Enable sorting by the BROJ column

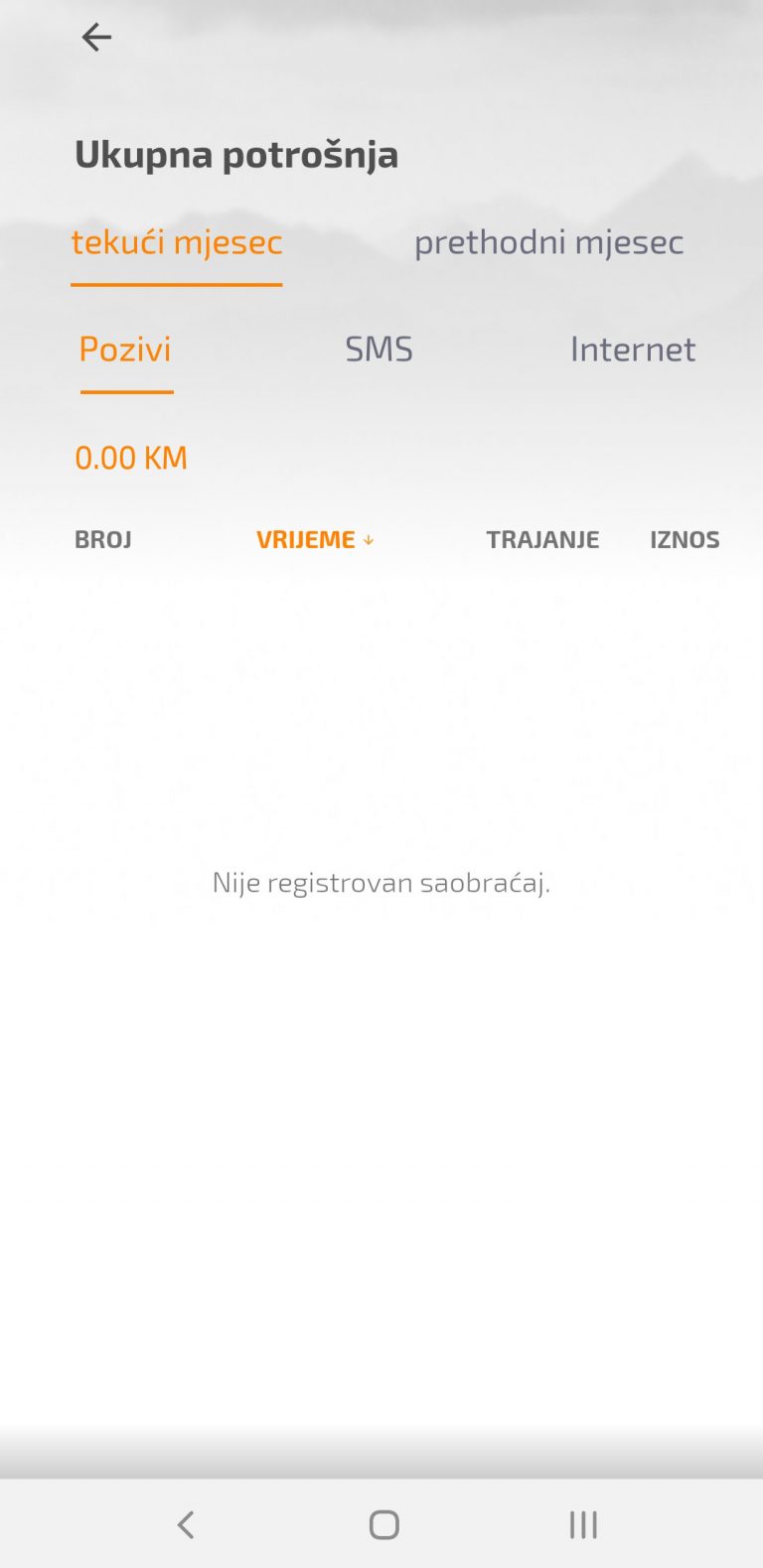103,539
